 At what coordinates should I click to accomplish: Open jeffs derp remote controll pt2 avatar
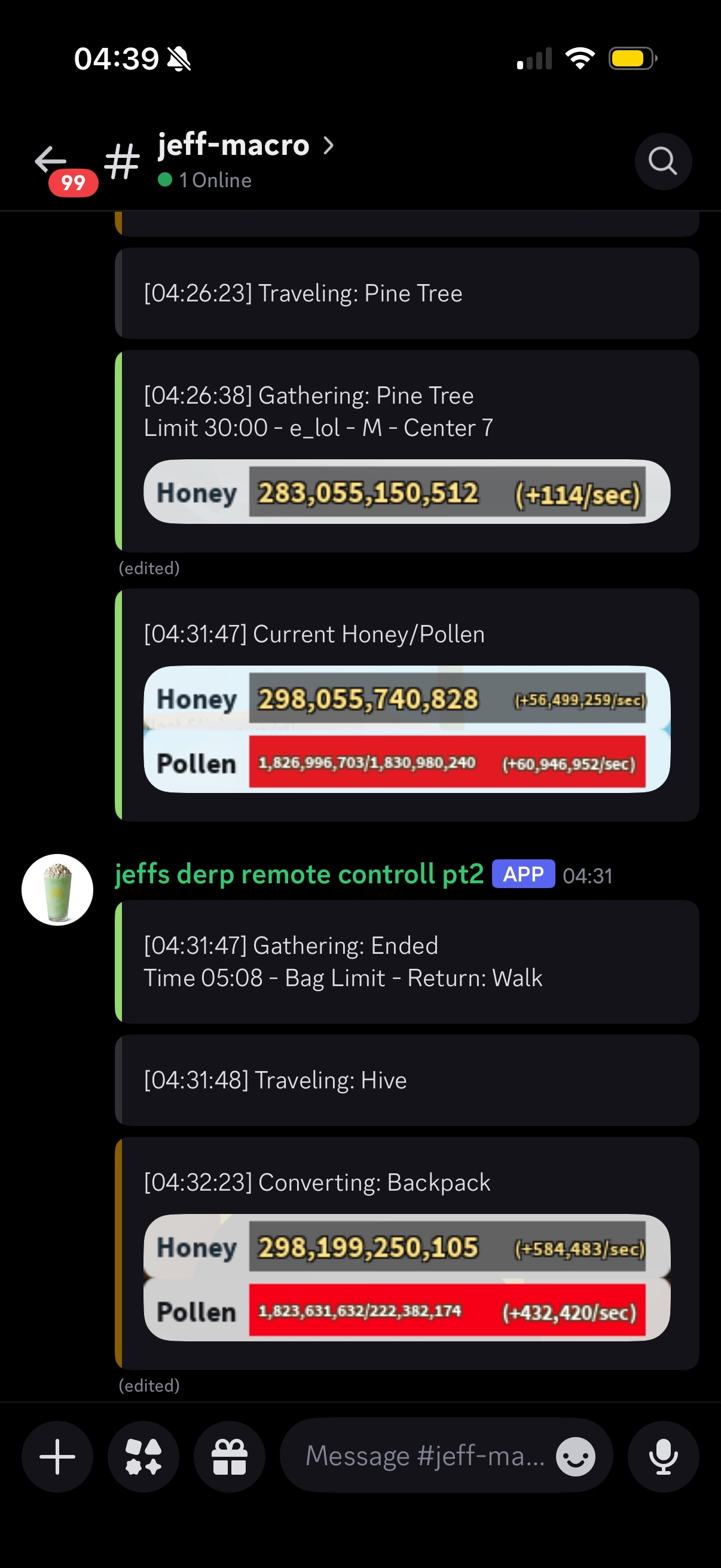pyautogui.click(x=57, y=889)
